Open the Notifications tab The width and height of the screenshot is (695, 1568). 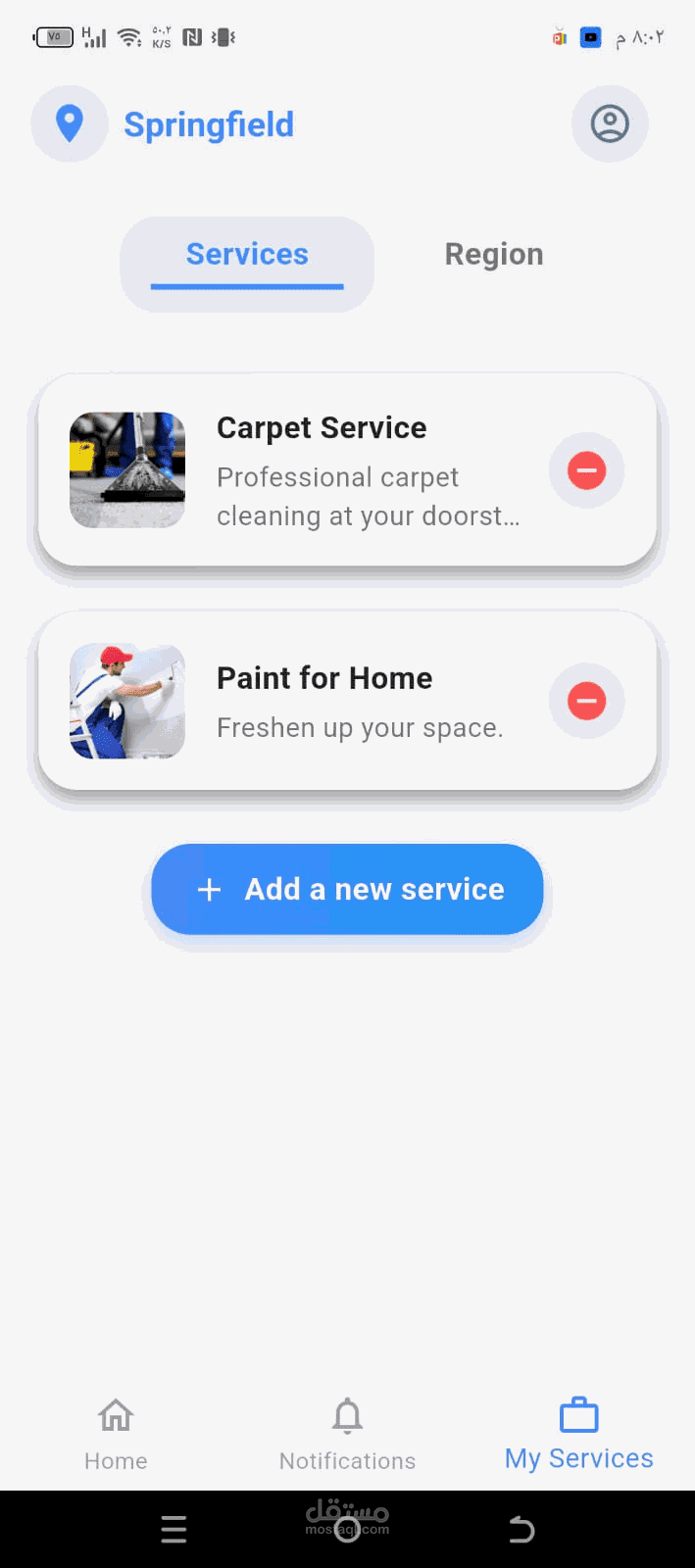[x=347, y=1435]
